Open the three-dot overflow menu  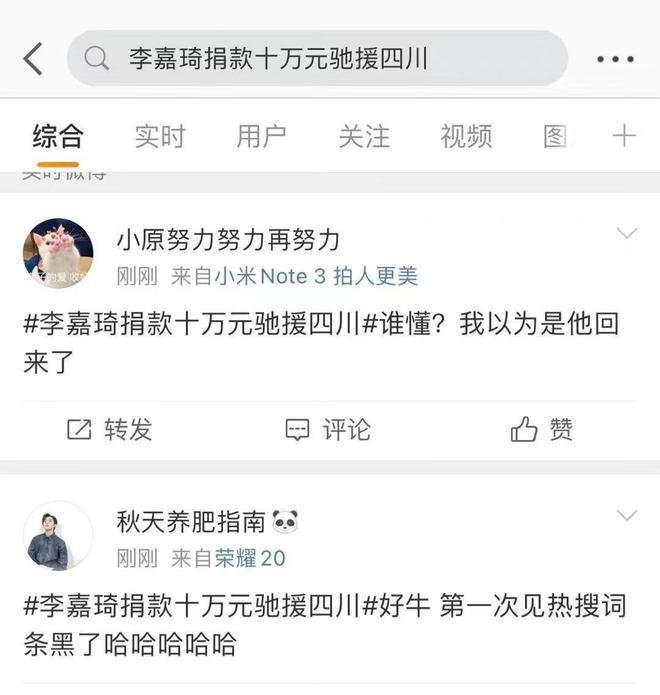click(615, 60)
